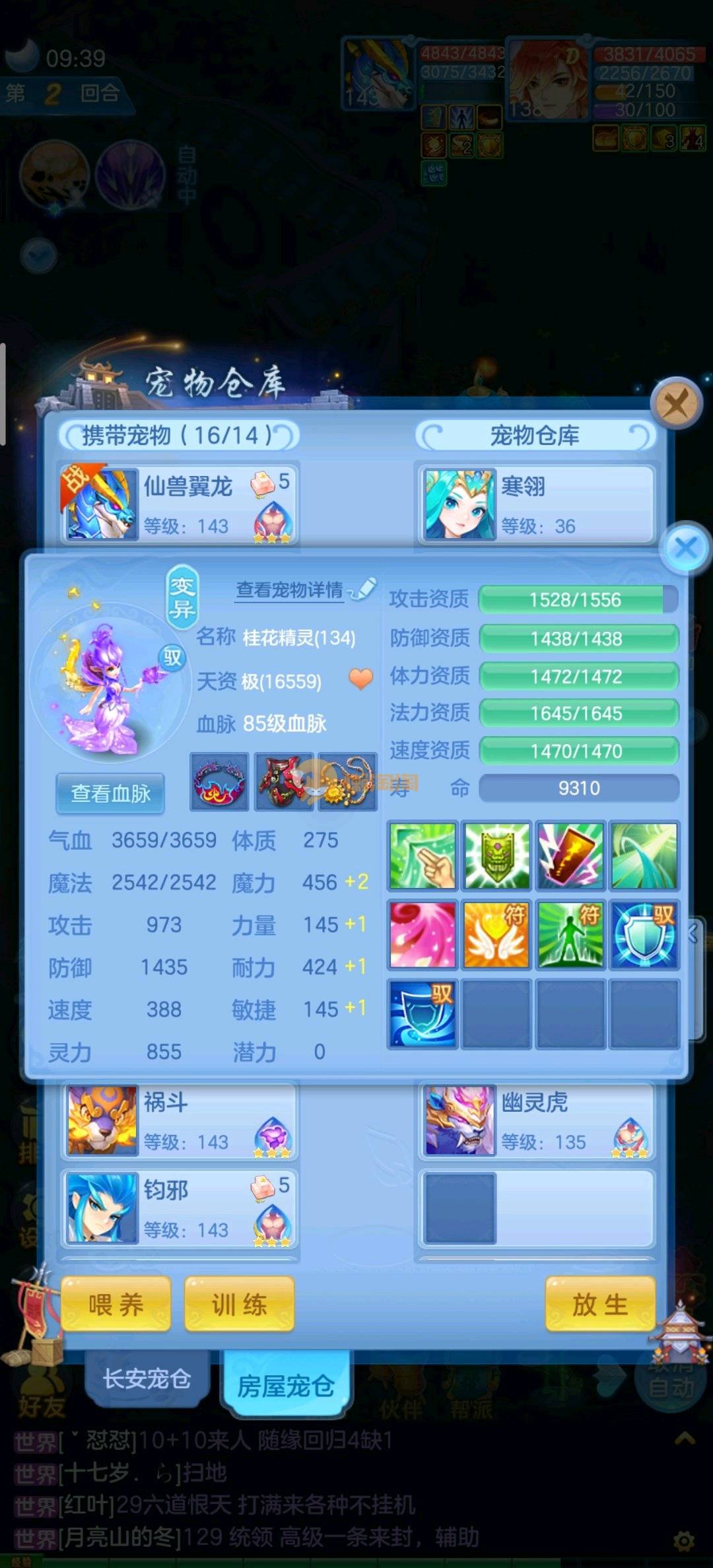Tap the 喂养 button
Screen dimensions: 713x1568
click(116, 1305)
